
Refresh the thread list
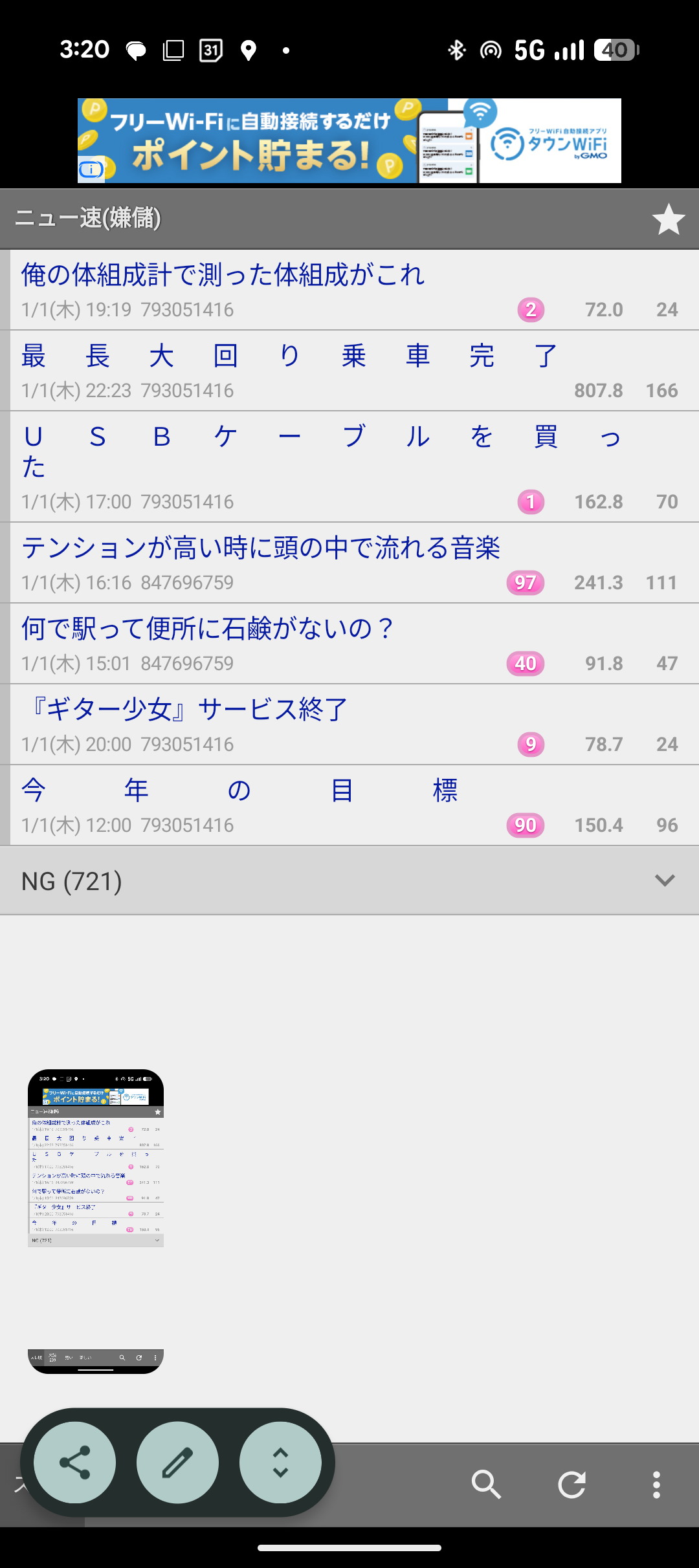[x=571, y=1485]
